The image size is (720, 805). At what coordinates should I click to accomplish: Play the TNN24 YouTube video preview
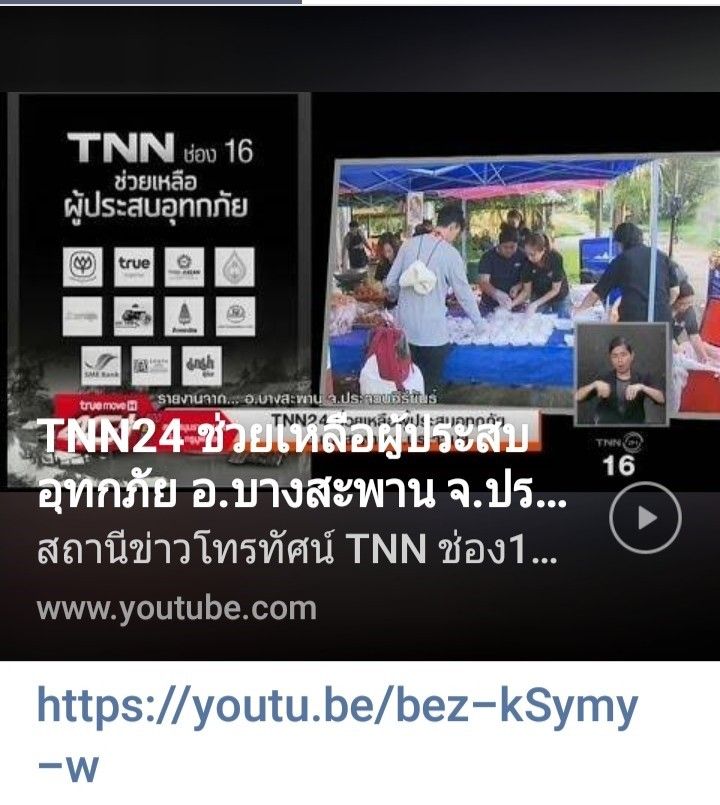pos(645,517)
